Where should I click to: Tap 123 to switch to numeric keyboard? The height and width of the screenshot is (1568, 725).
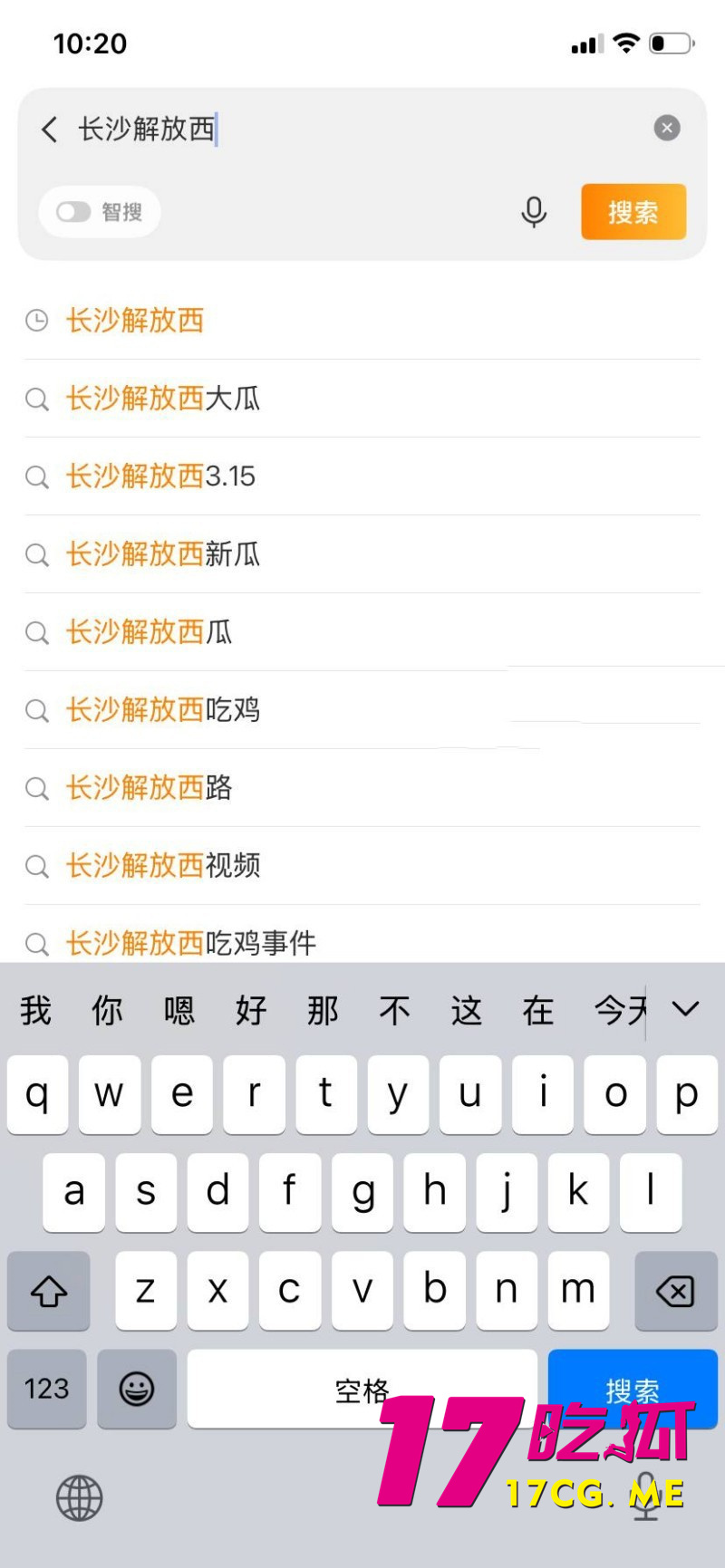point(47,1389)
